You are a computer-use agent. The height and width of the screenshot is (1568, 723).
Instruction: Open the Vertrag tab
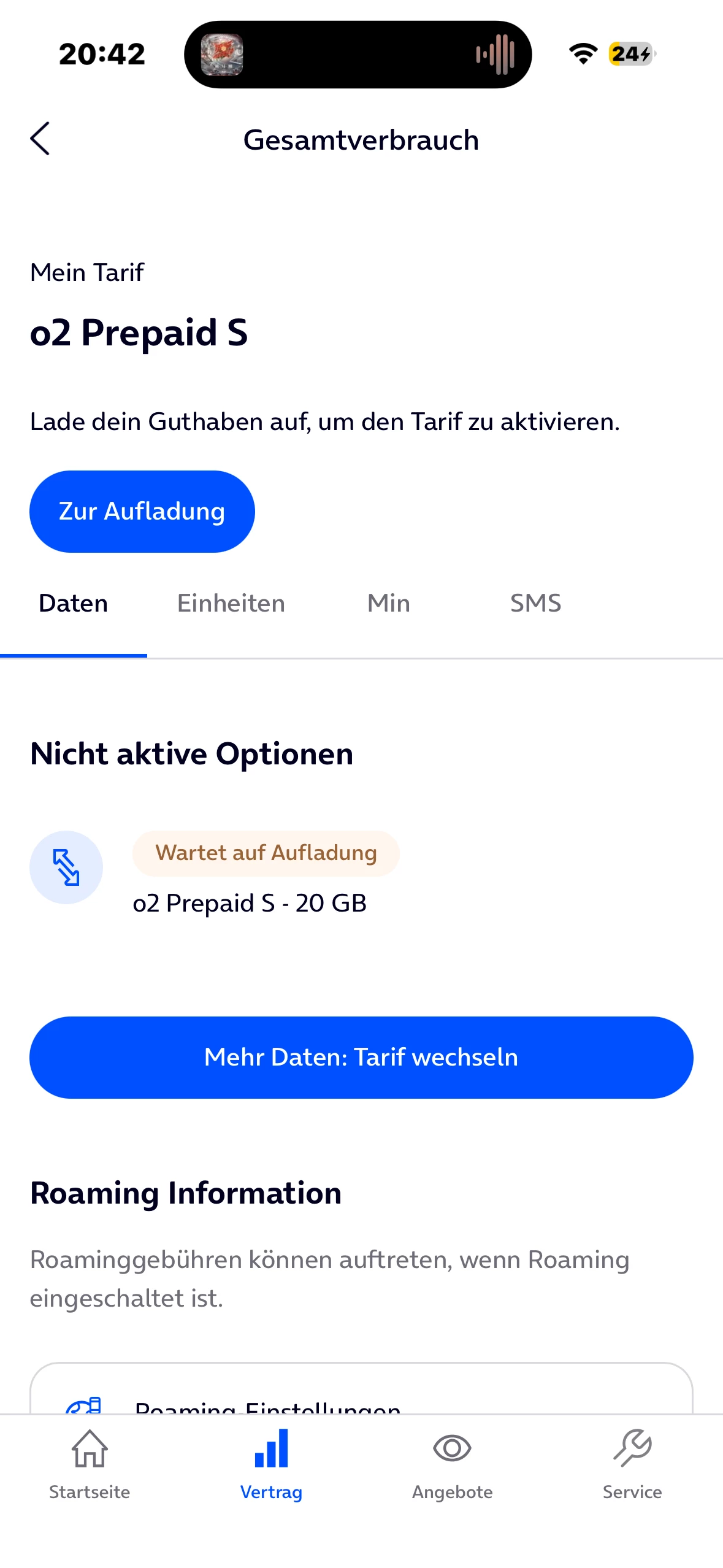point(271,1464)
